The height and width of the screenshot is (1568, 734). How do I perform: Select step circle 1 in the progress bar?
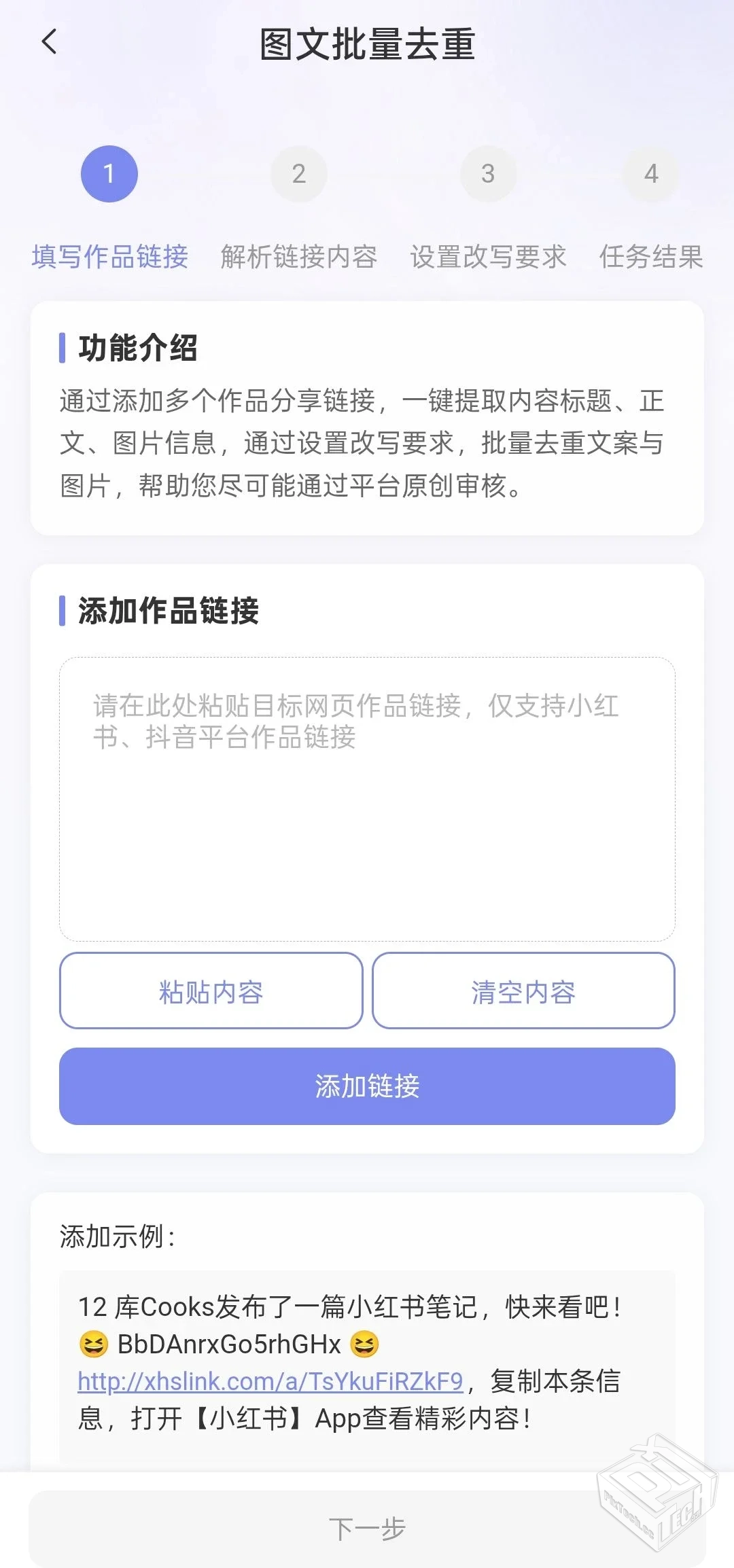(109, 173)
